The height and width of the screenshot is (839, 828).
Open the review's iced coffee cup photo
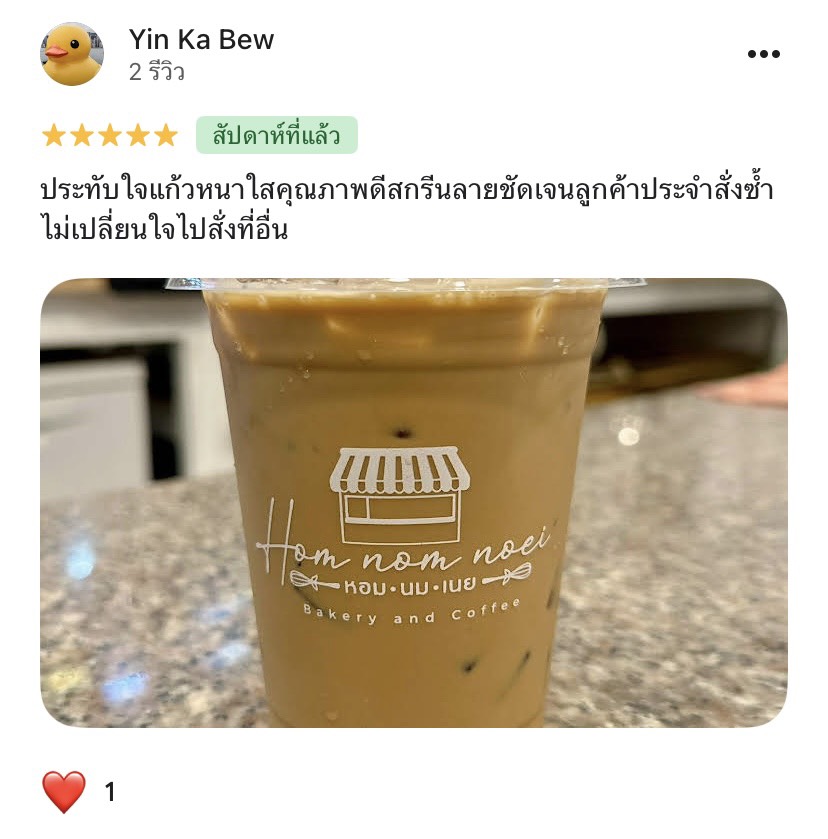click(413, 502)
